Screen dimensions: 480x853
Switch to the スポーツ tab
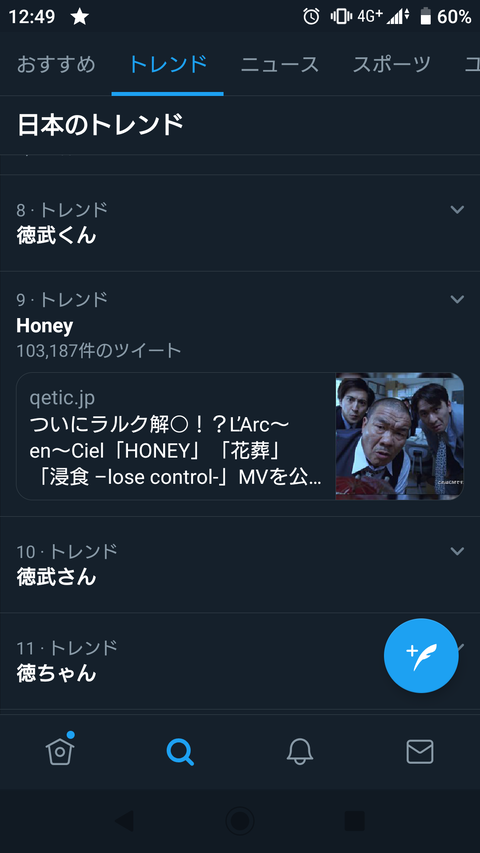tap(391, 64)
